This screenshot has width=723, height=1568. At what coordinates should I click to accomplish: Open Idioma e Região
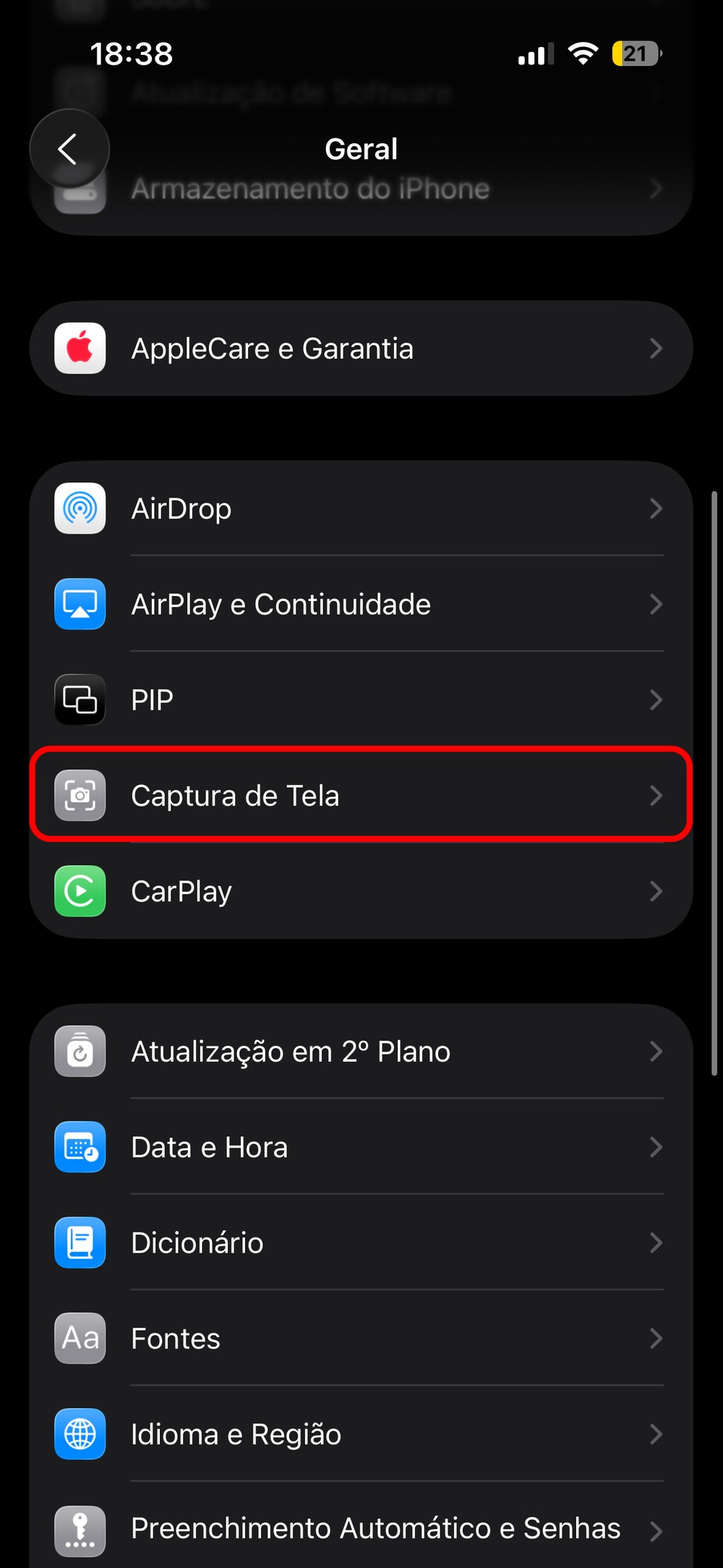pyautogui.click(x=360, y=1434)
